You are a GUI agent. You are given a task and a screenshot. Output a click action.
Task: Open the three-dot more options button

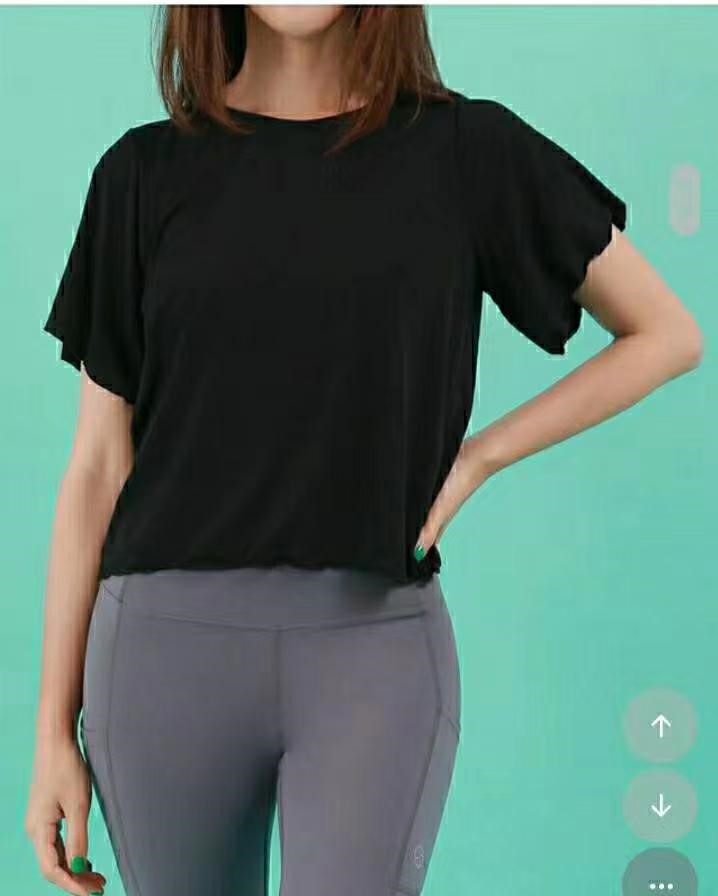tap(660, 880)
